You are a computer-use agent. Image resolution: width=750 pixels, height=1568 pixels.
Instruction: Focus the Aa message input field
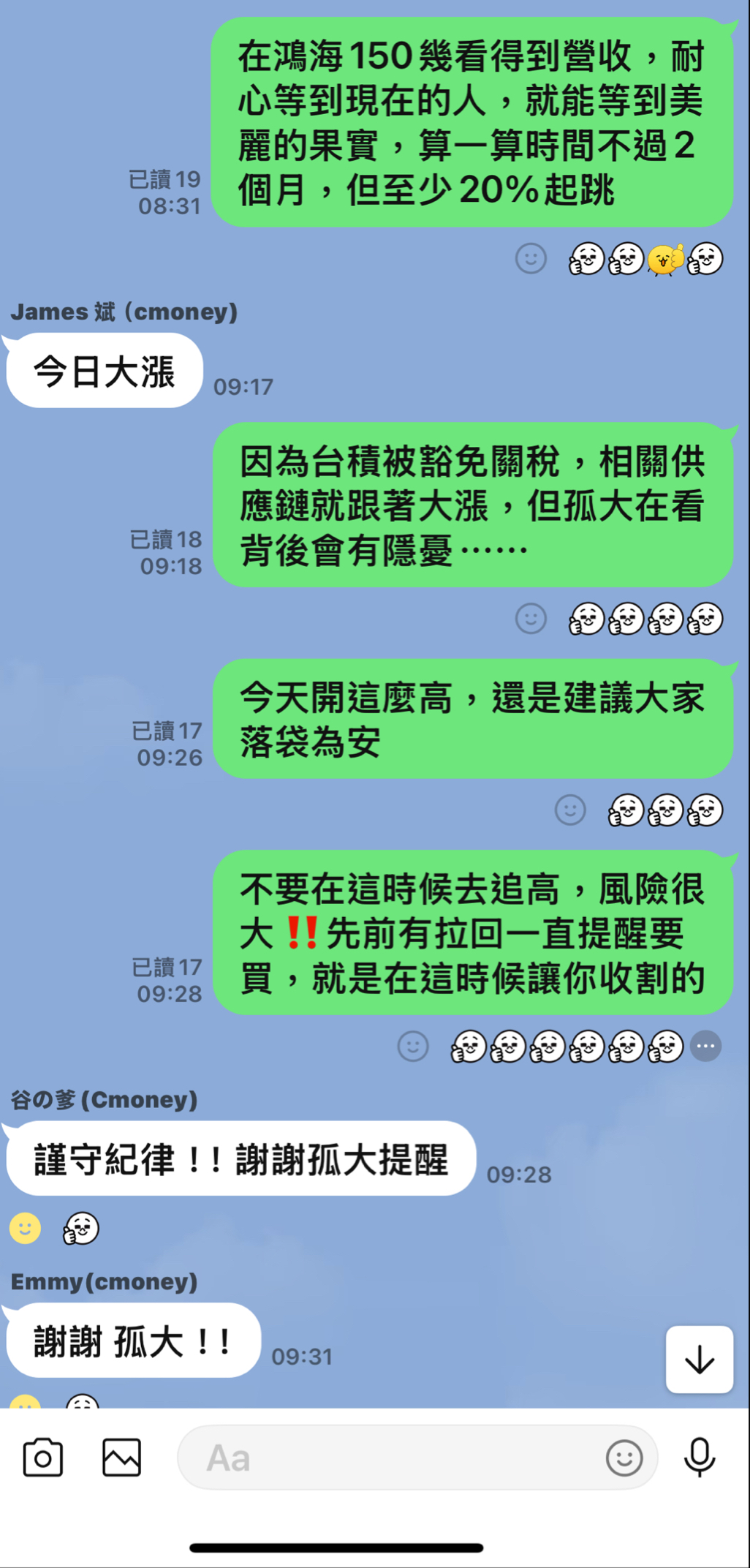click(395, 1458)
